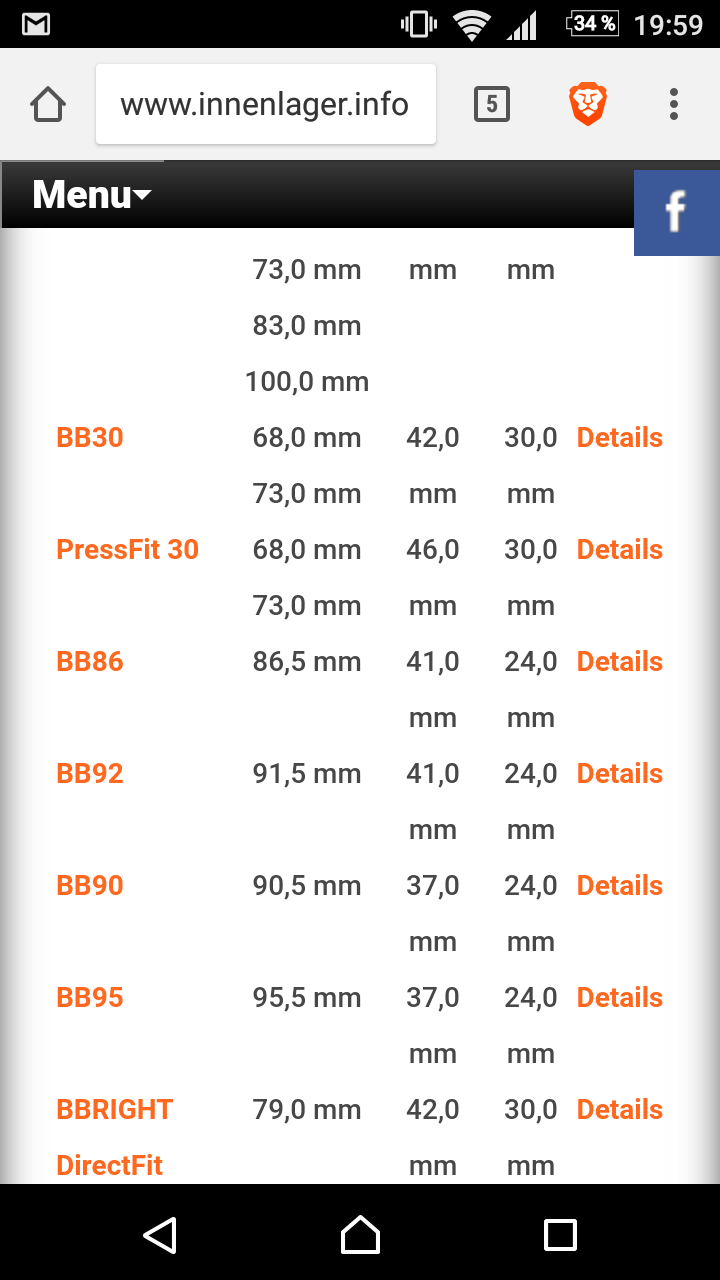View Details for BBRIGHT DirectFit
The image size is (720, 1280).
tap(620, 1110)
